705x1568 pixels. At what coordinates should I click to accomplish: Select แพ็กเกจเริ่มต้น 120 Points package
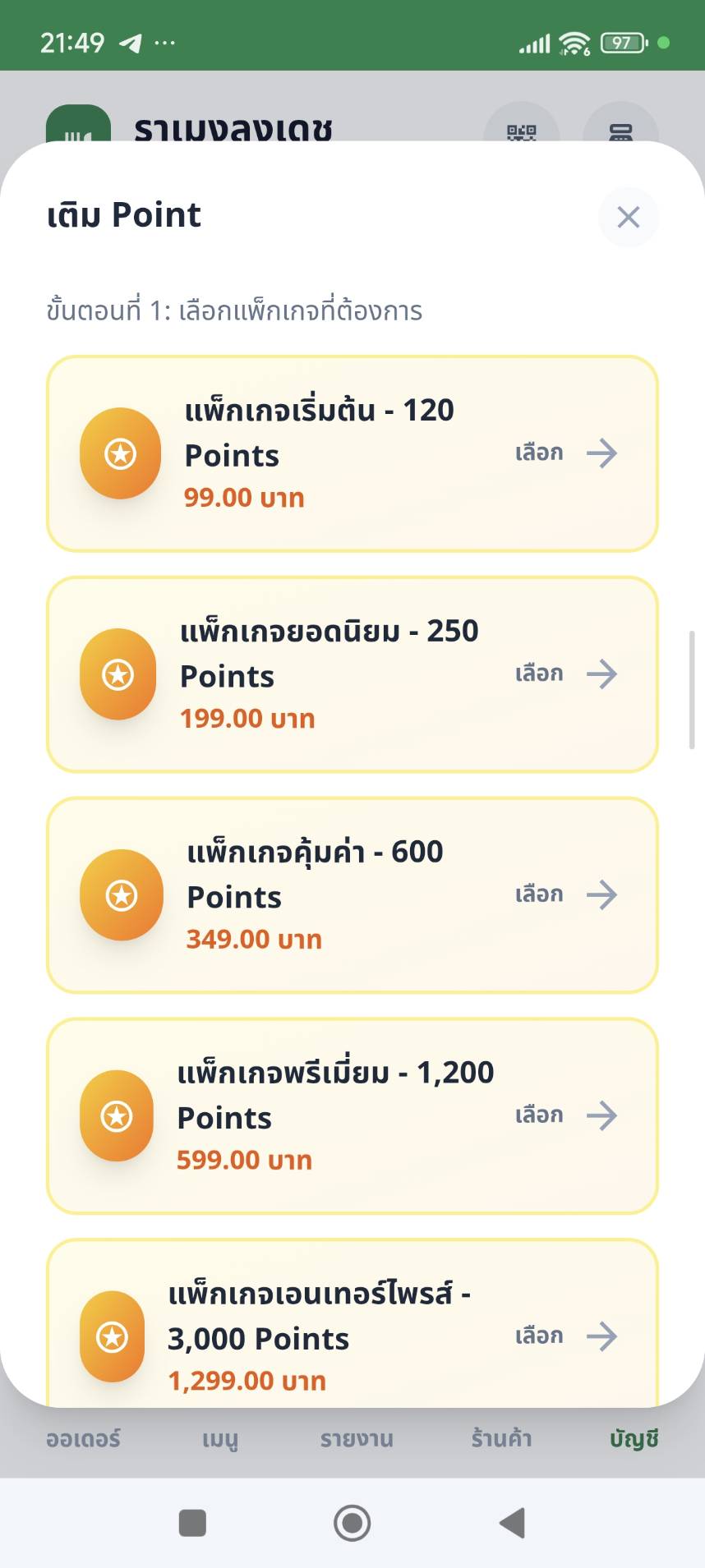(352, 453)
